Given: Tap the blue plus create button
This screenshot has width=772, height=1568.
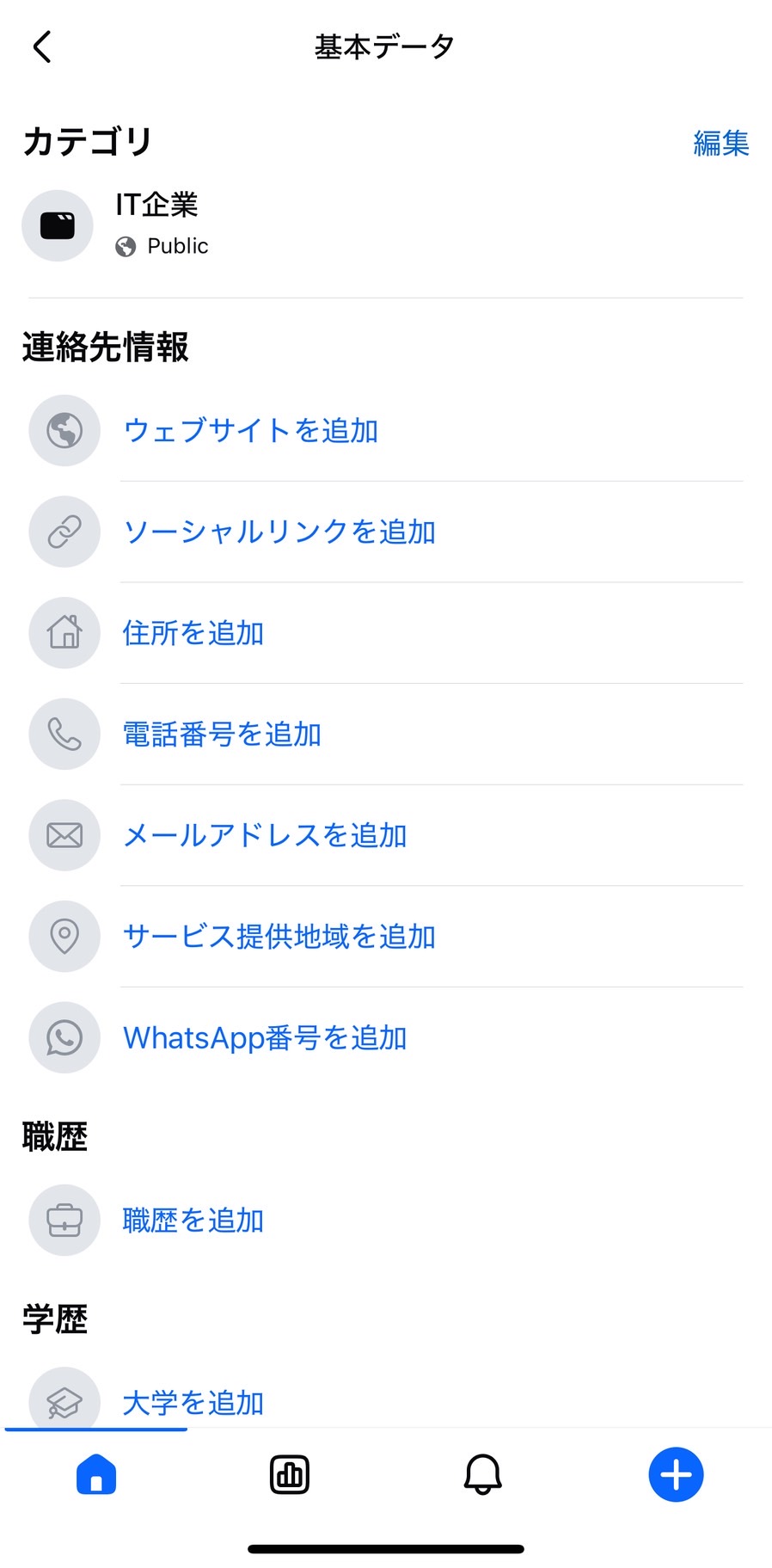Looking at the screenshot, I should point(676,1474).
